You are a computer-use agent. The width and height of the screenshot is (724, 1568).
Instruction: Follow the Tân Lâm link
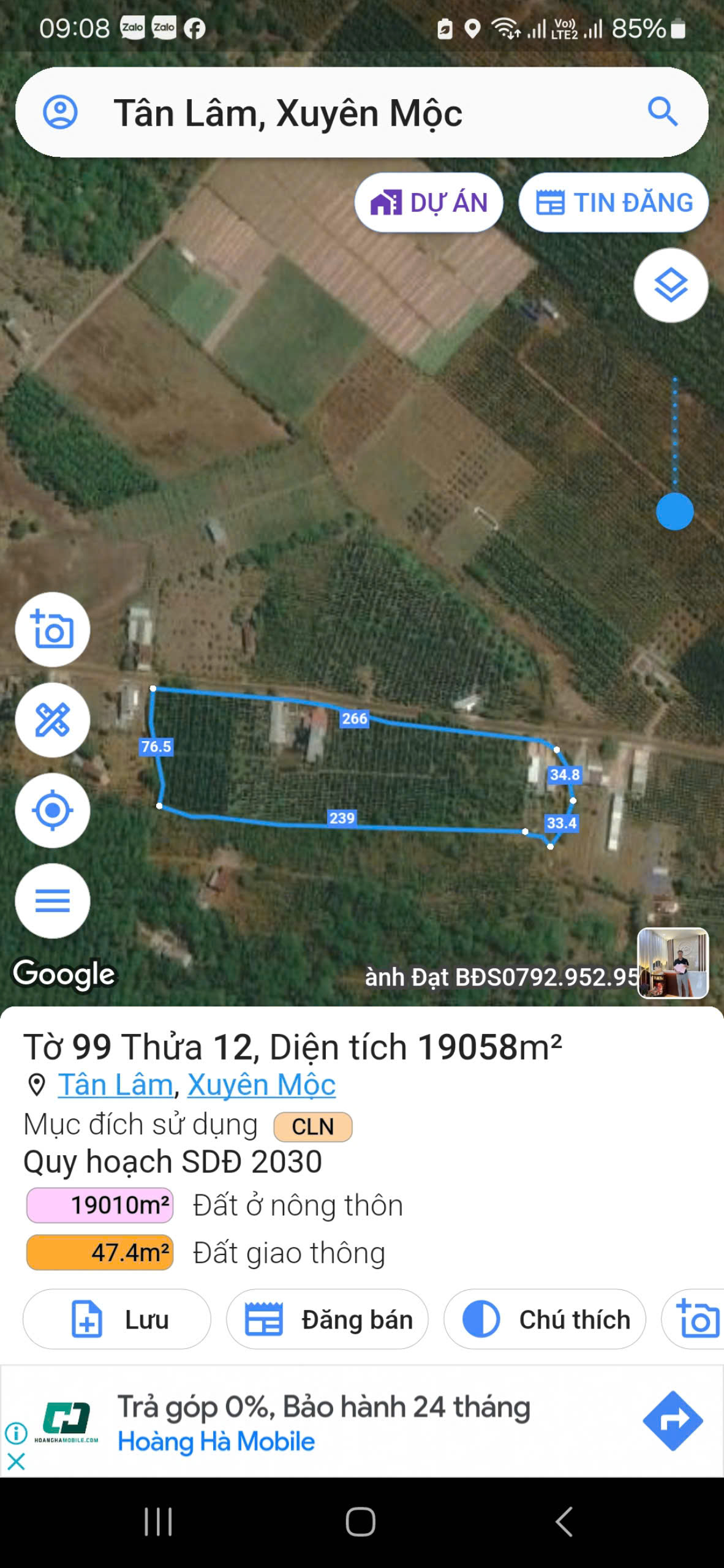pyautogui.click(x=115, y=1085)
